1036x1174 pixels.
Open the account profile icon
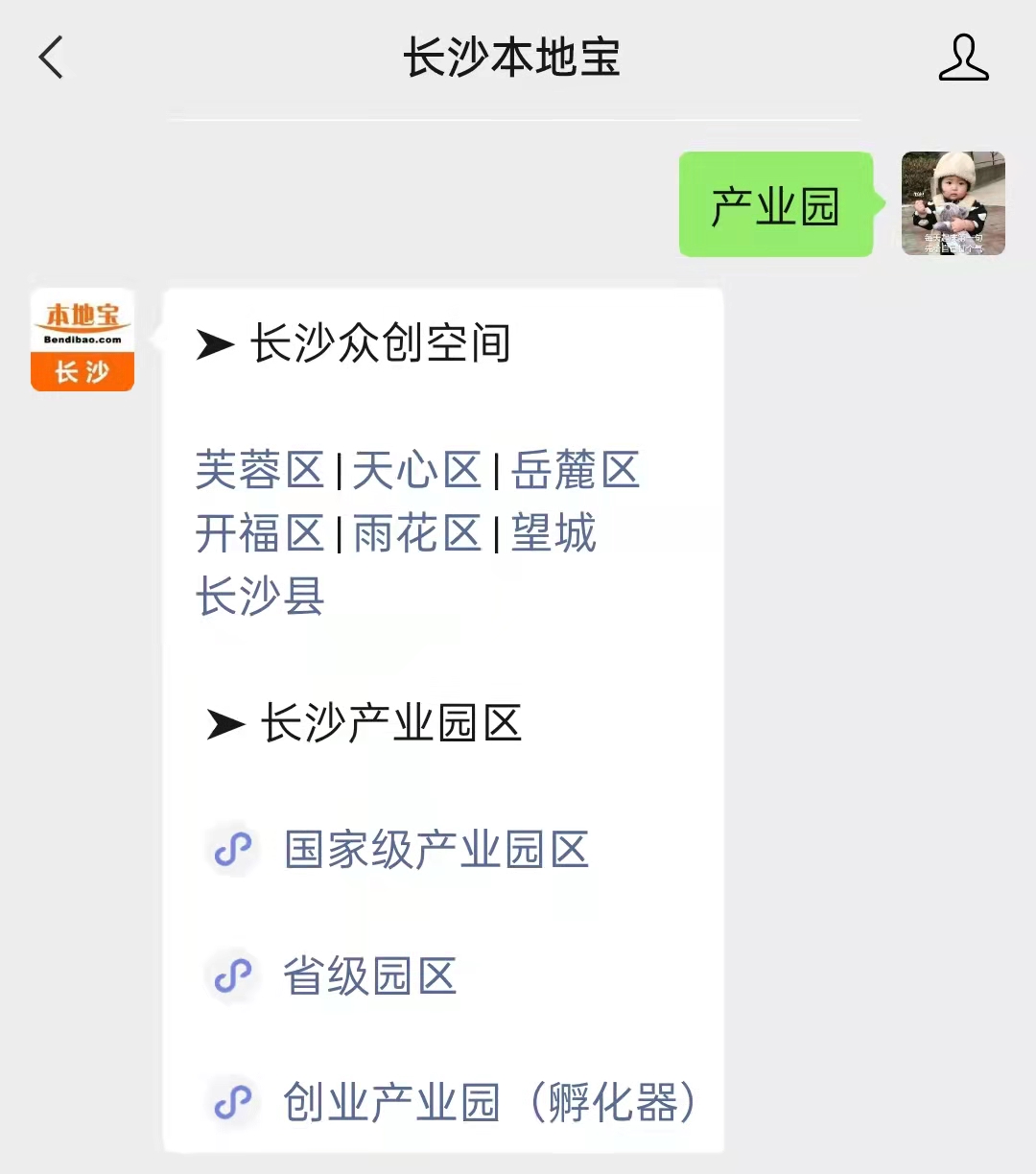tap(963, 58)
